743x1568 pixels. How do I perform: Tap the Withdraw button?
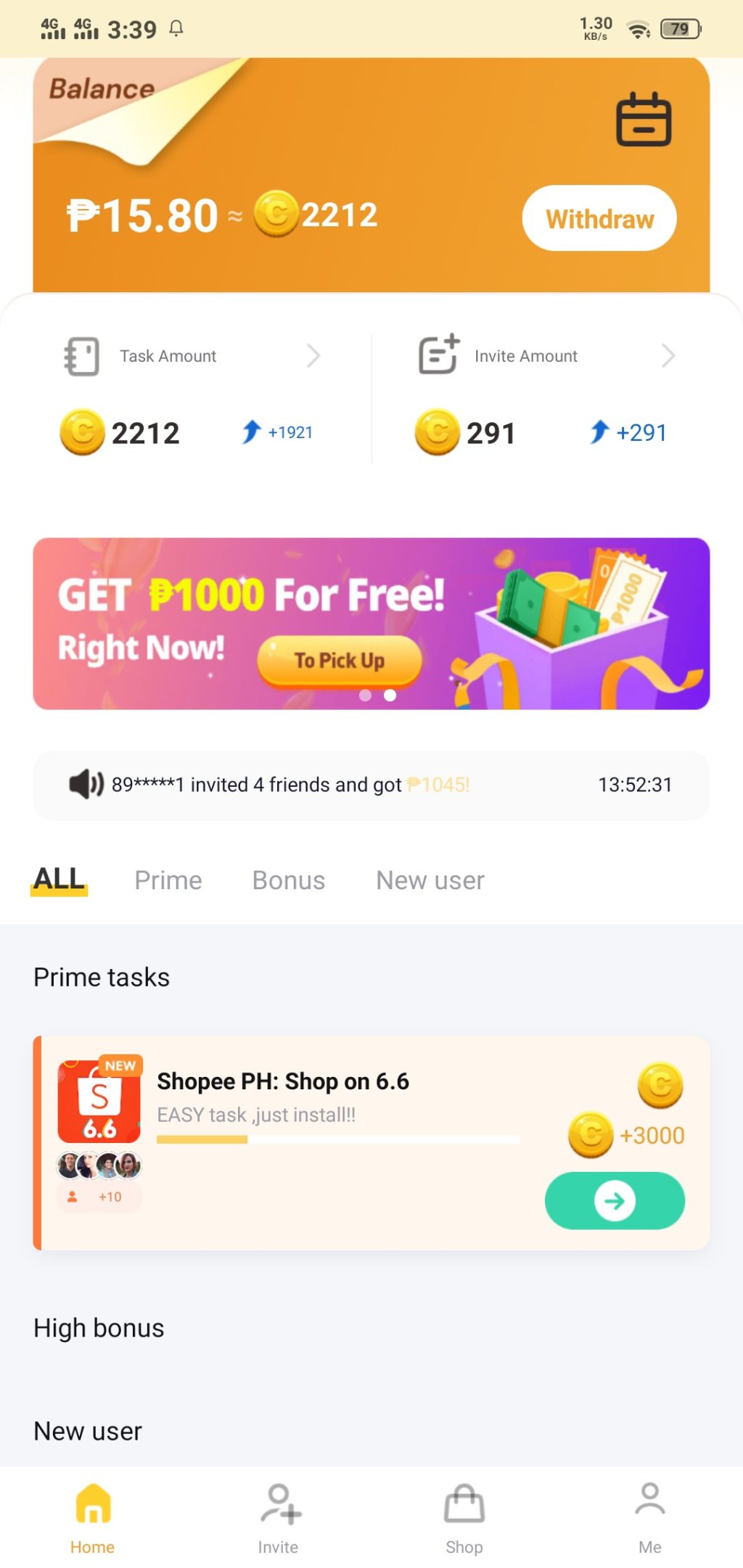tap(599, 218)
